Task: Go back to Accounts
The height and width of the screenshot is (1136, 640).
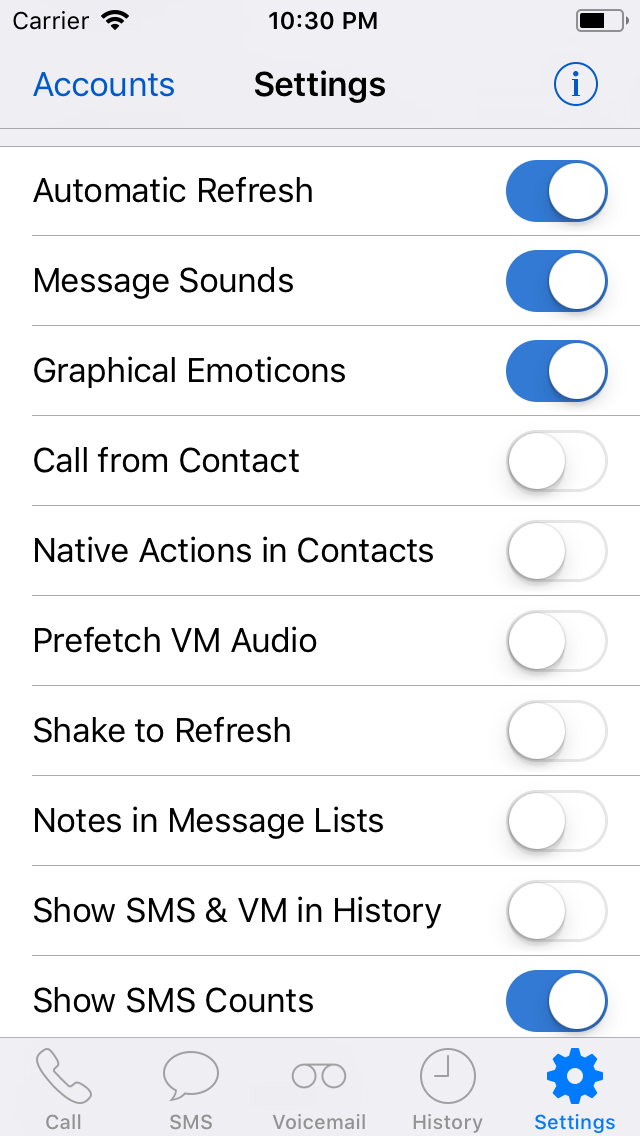Action: [104, 85]
